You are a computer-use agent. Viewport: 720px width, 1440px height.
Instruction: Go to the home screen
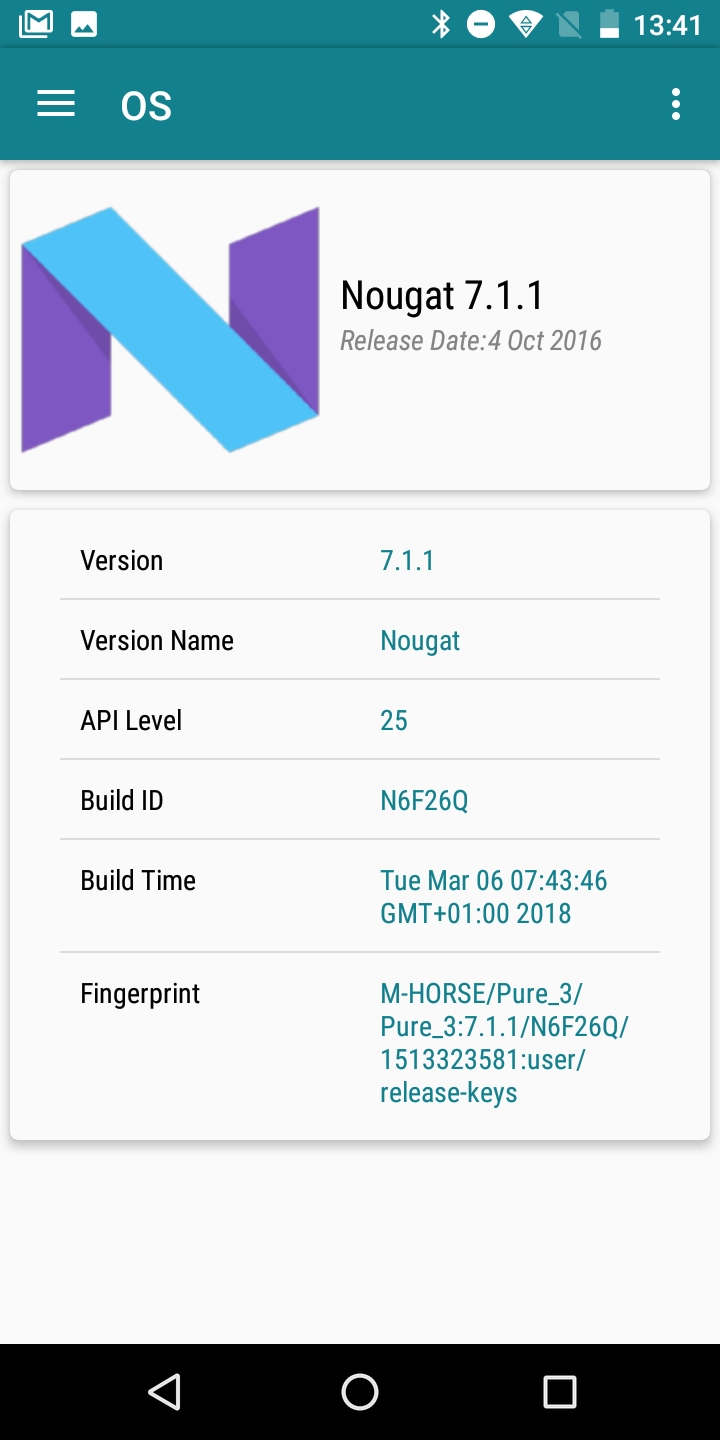[x=360, y=1391]
